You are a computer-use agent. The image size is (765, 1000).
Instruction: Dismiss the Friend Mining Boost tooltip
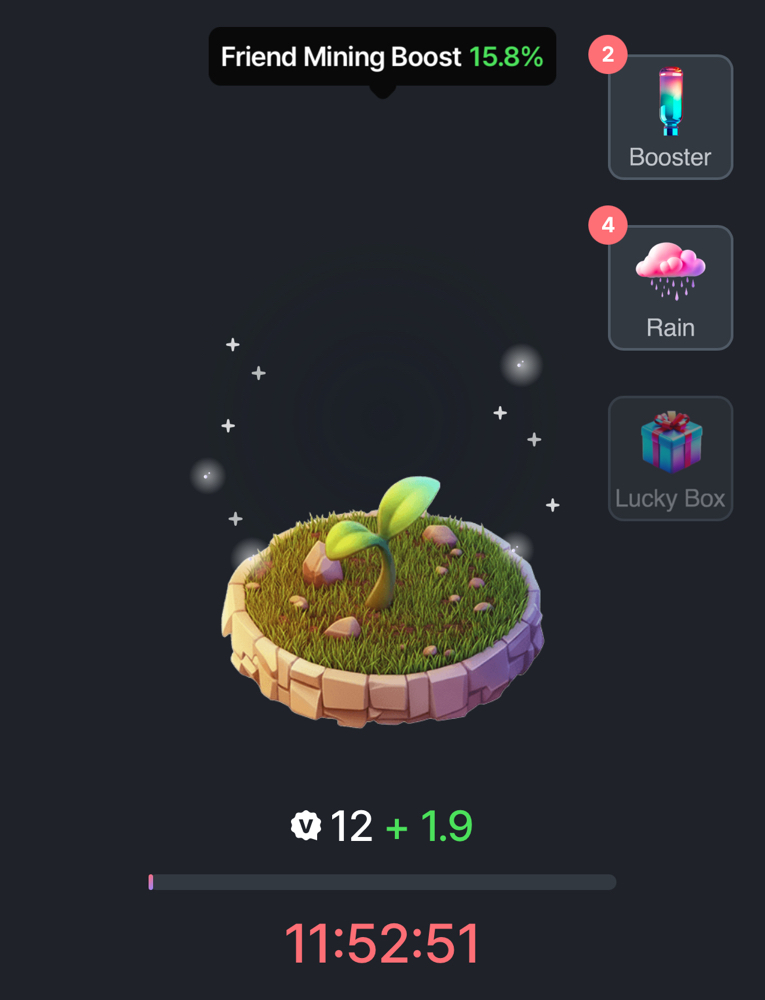point(383,57)
